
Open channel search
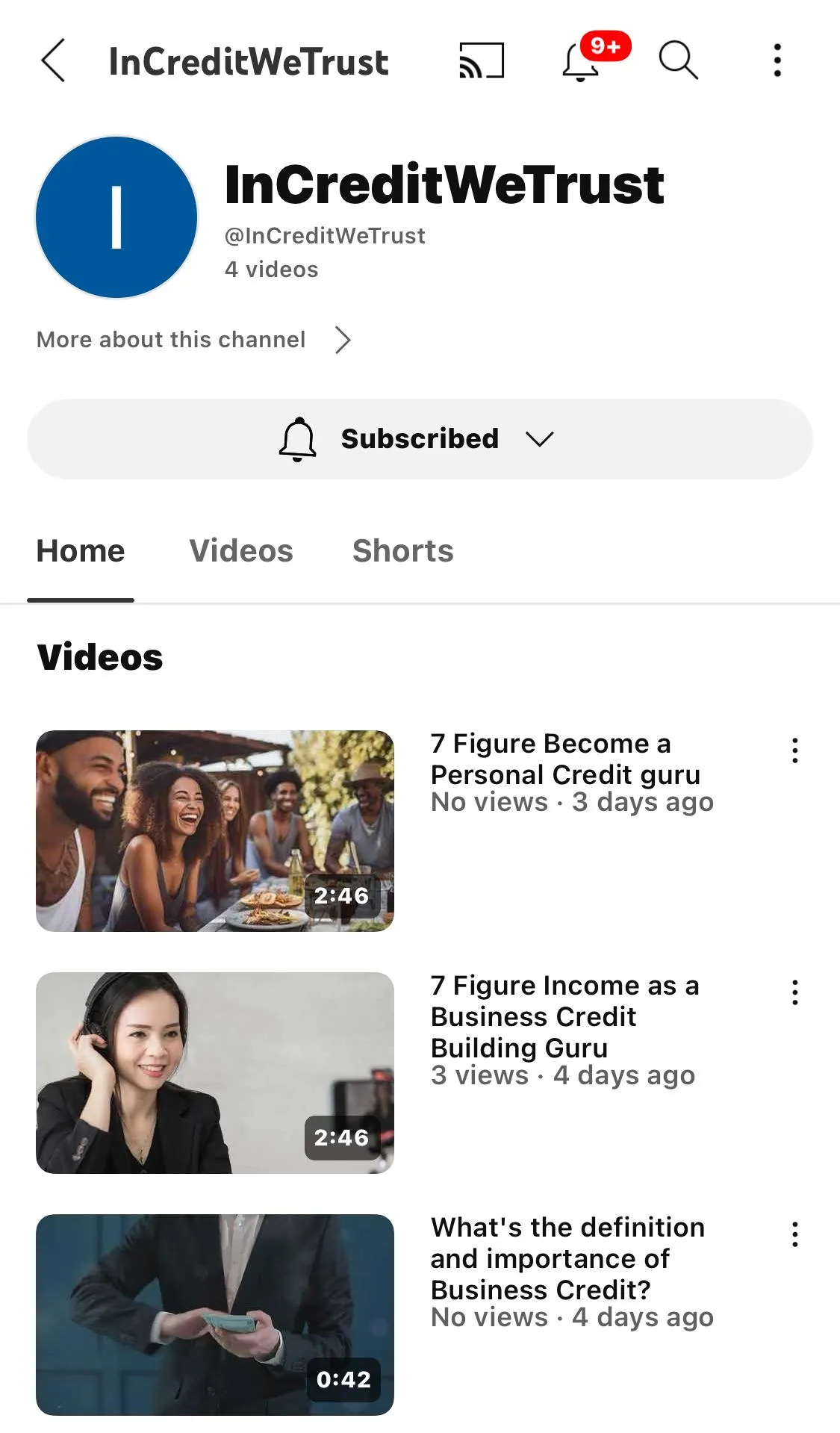click(678, 60)
